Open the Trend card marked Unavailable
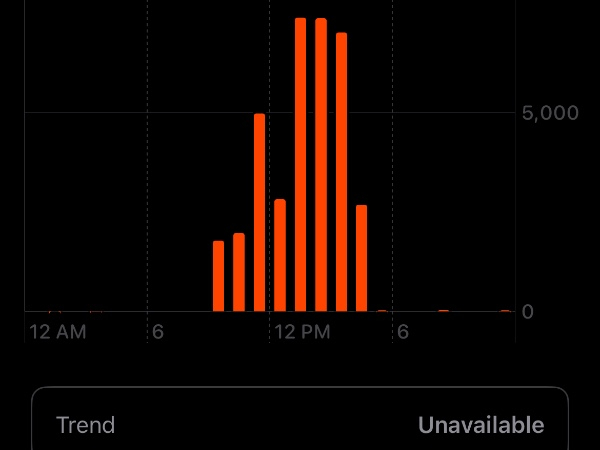600x450 pixels. 300,424
